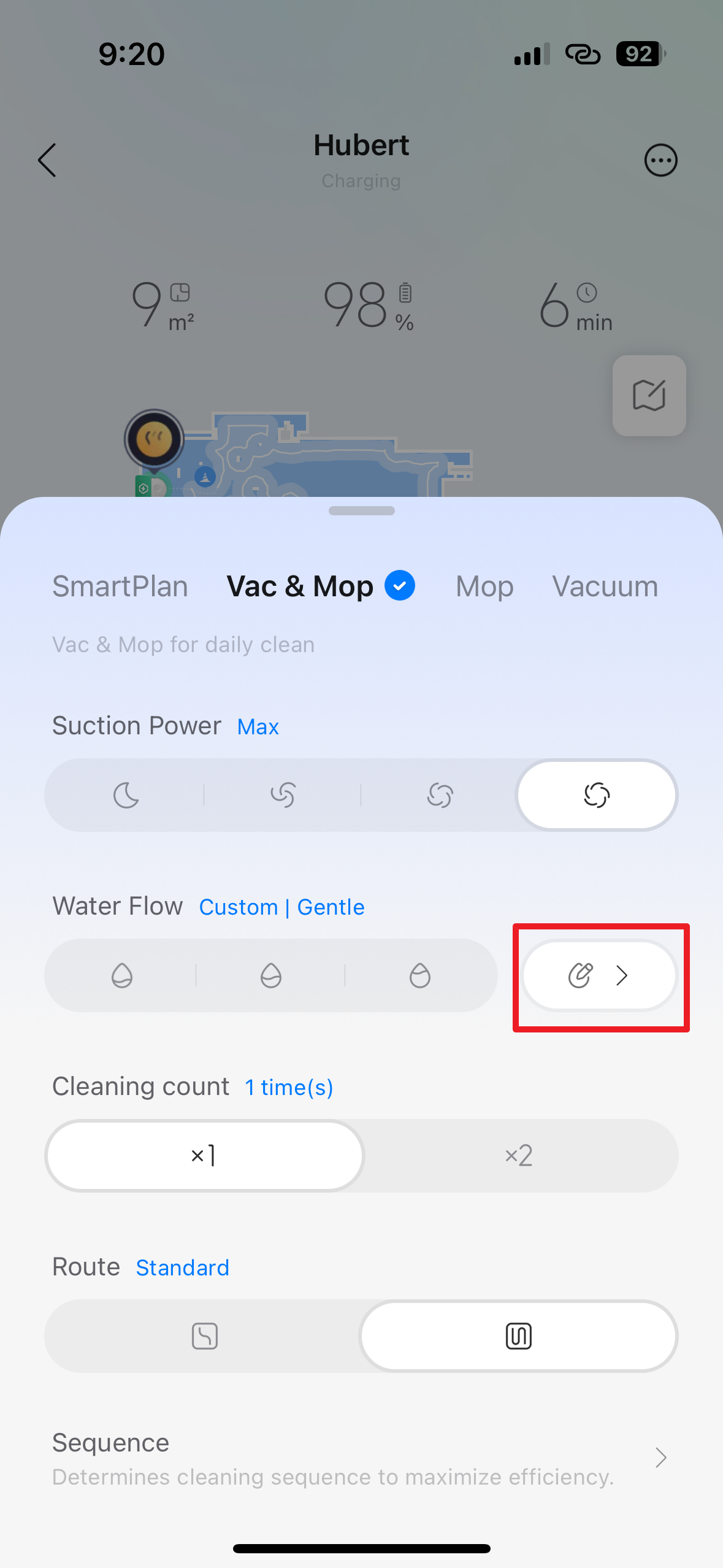723x1568 pixels.
Task: Open the map edit button
Action: pos(649,396)
